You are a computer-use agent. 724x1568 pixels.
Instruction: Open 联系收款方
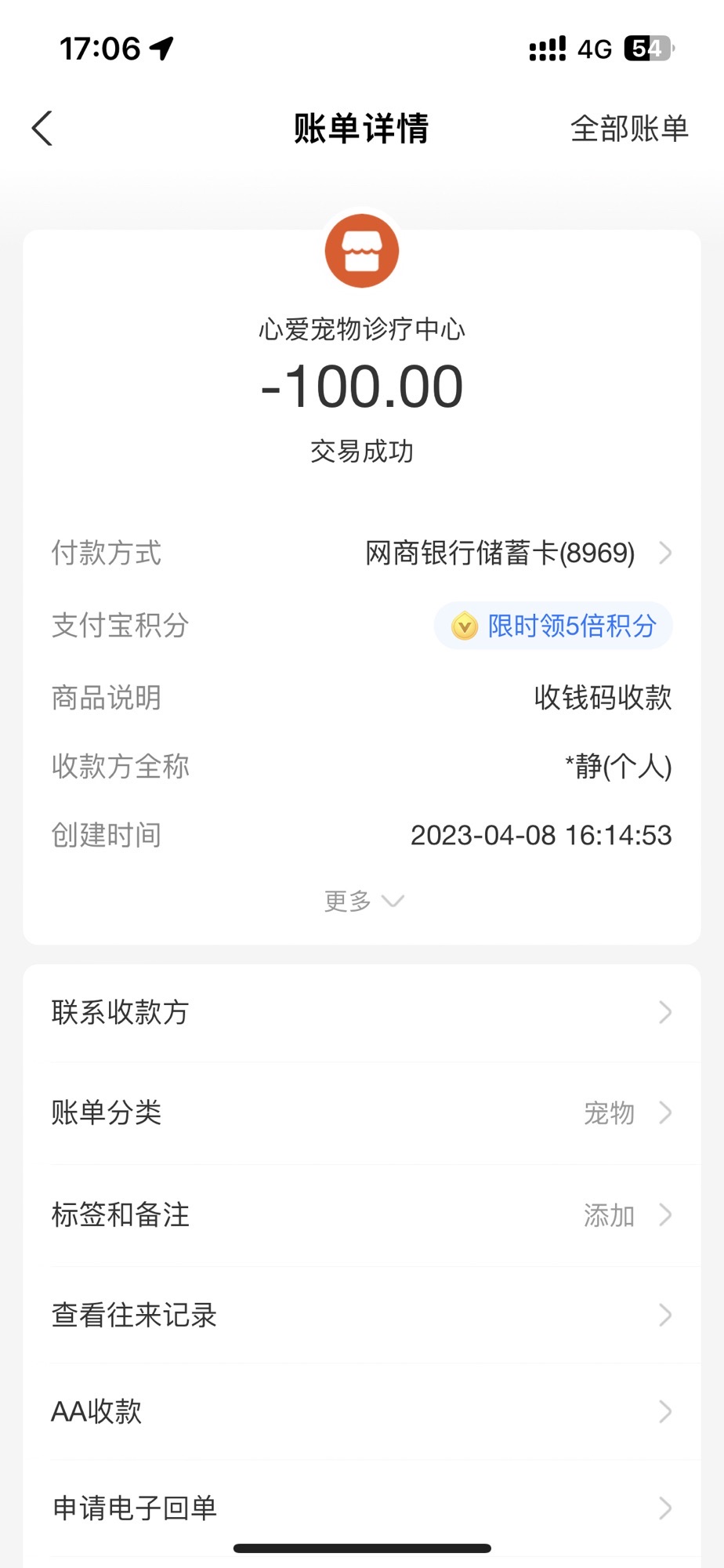point(362,1012)
